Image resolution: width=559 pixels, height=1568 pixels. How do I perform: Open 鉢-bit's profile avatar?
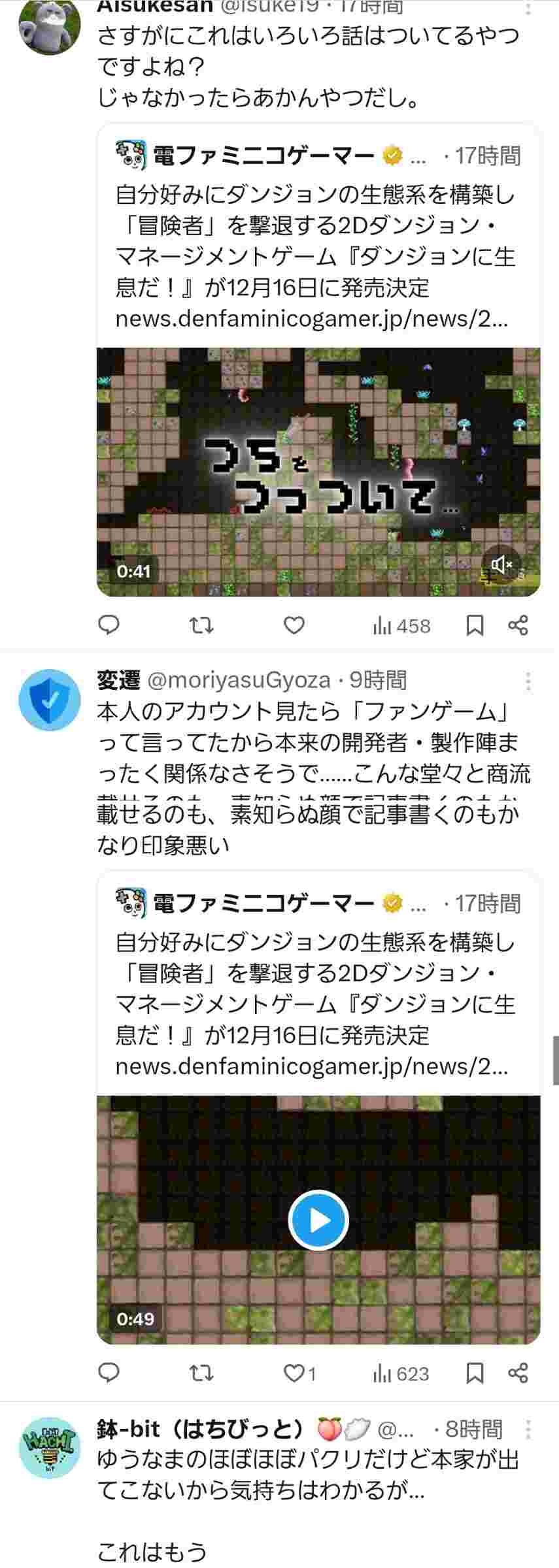click(x=49, y=1447)
